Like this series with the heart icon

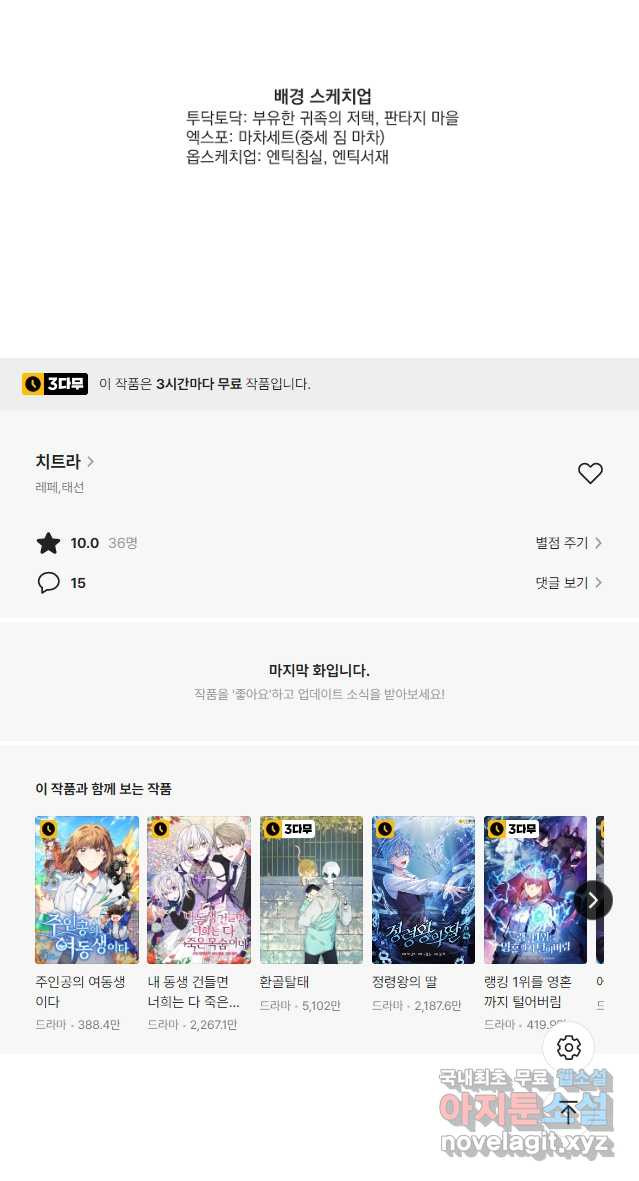tap(590, 473)
